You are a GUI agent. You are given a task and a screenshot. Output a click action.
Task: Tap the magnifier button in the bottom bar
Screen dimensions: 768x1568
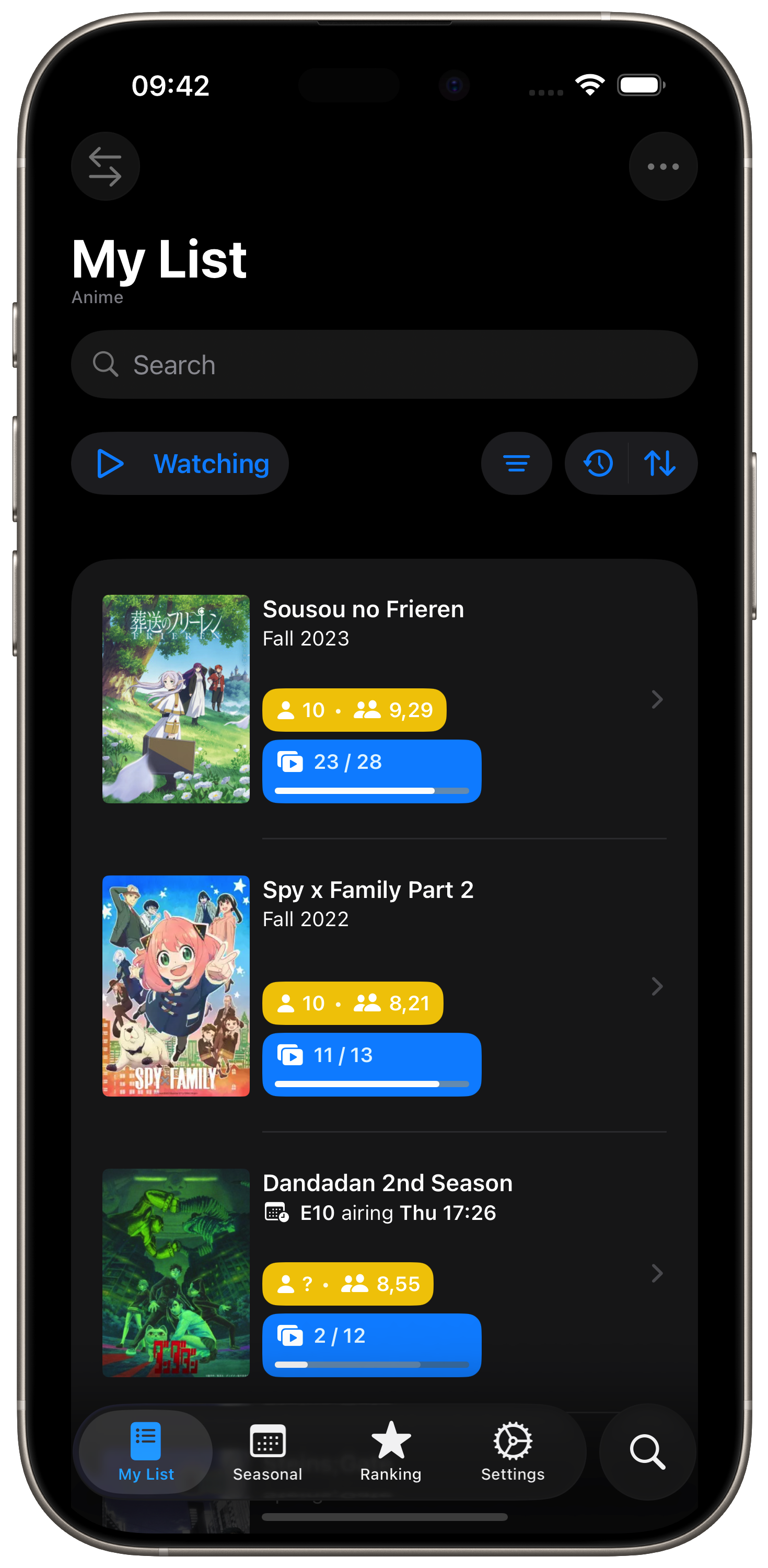coord(647,1452)
